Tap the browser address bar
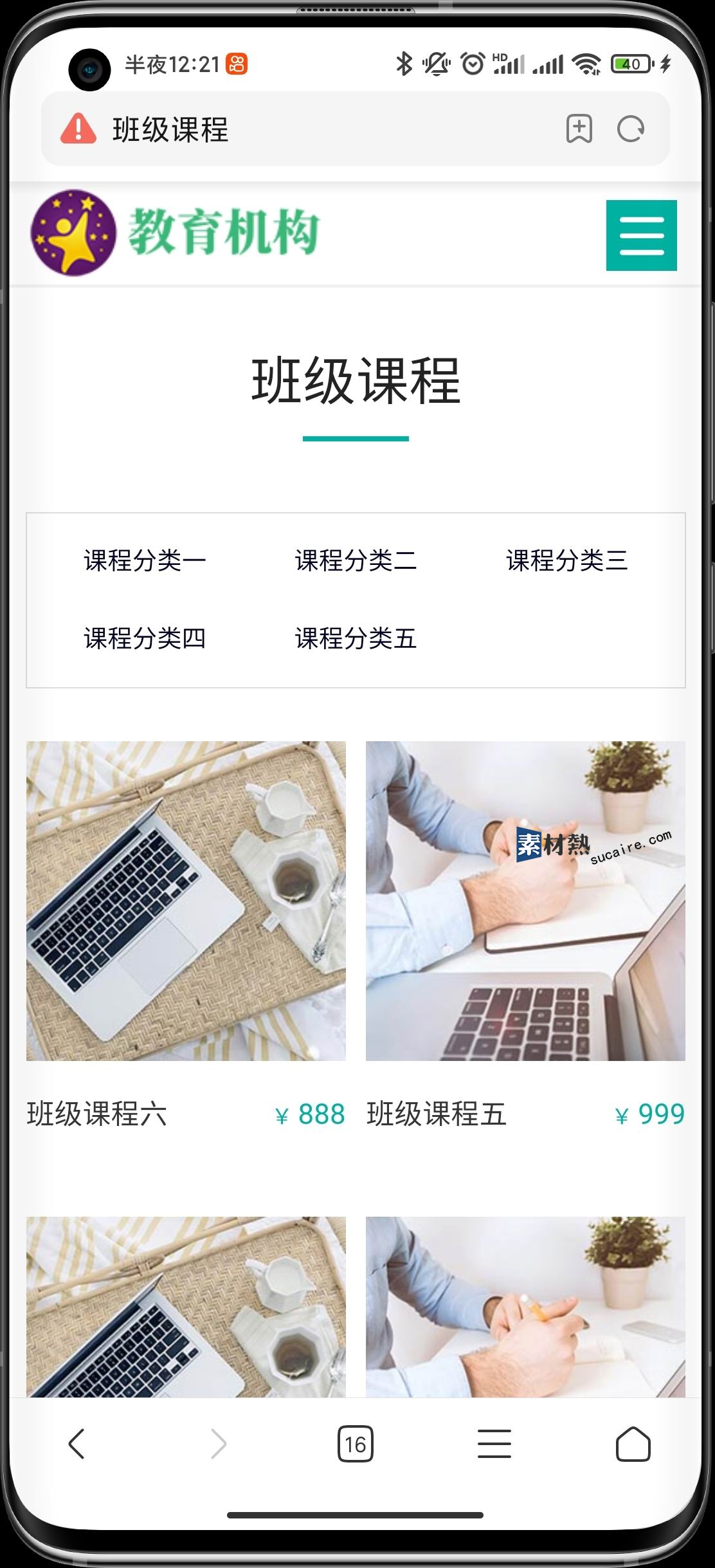 [321, 129]
